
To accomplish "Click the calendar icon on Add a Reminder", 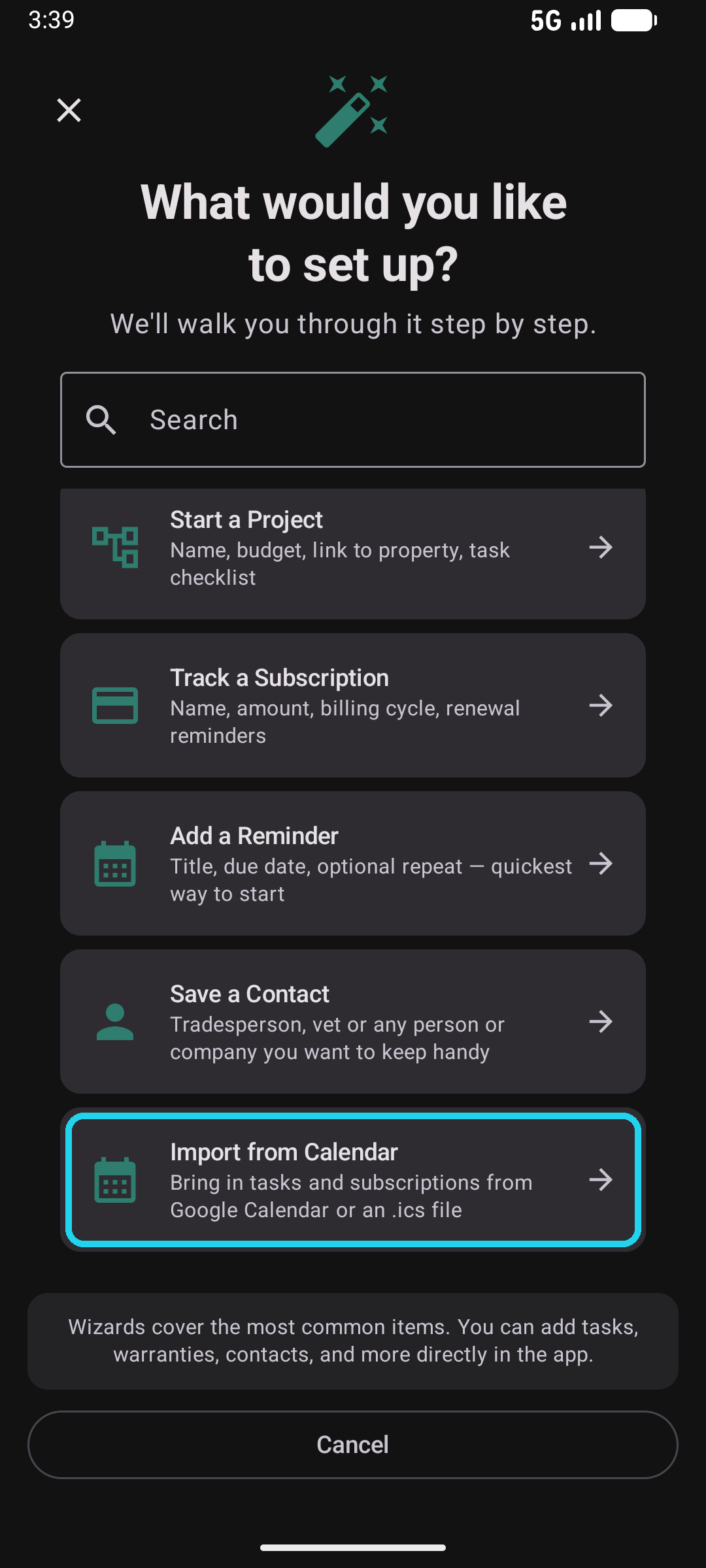I will click(116, 864).
